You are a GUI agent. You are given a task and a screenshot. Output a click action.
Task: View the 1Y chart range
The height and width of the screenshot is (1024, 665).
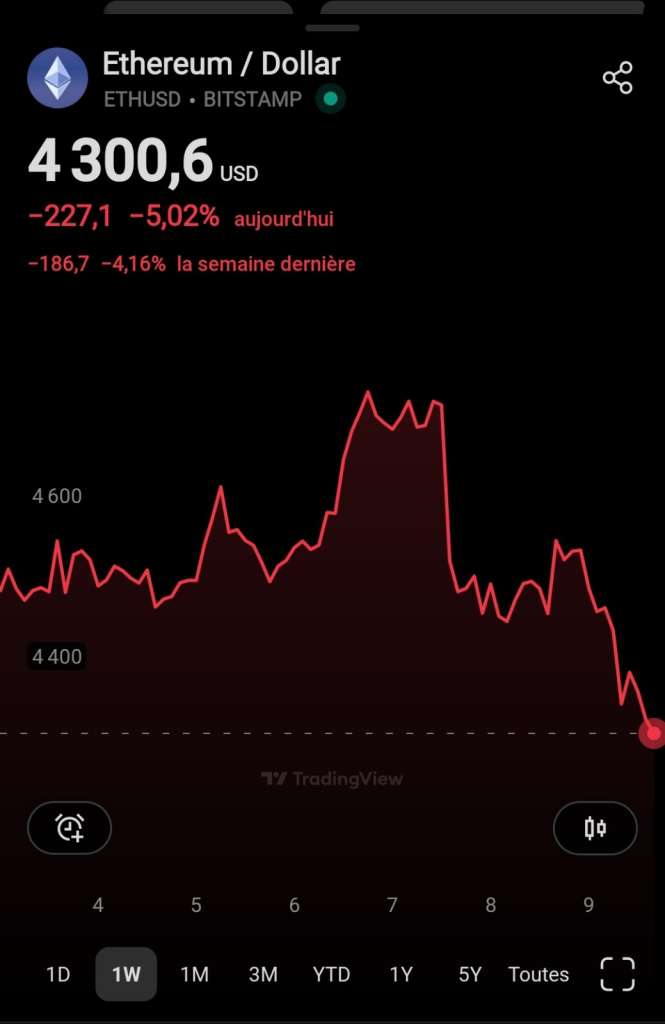click(400, 974)
